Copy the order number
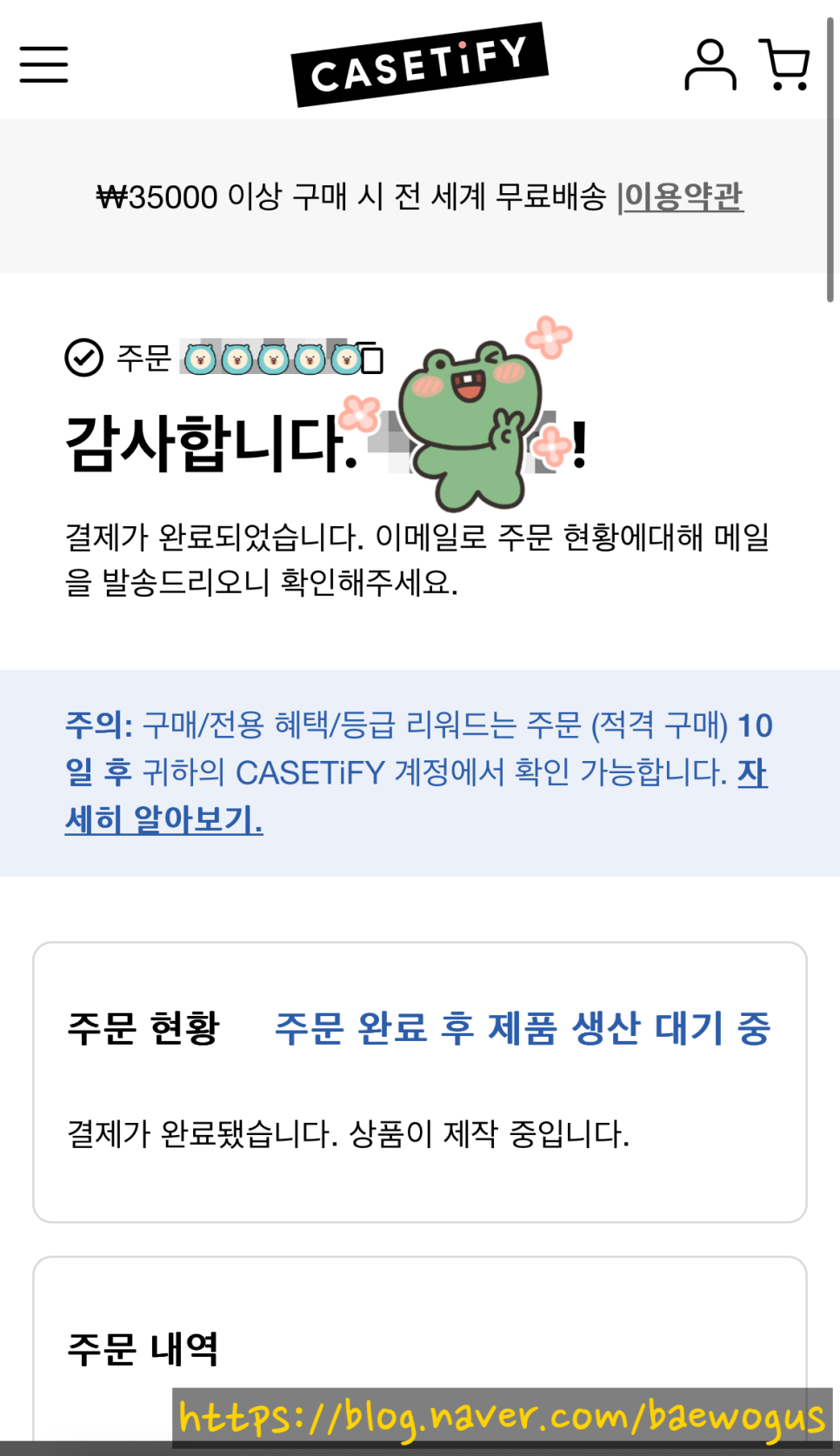840x1456 pixels. click(x=371, y=357)
